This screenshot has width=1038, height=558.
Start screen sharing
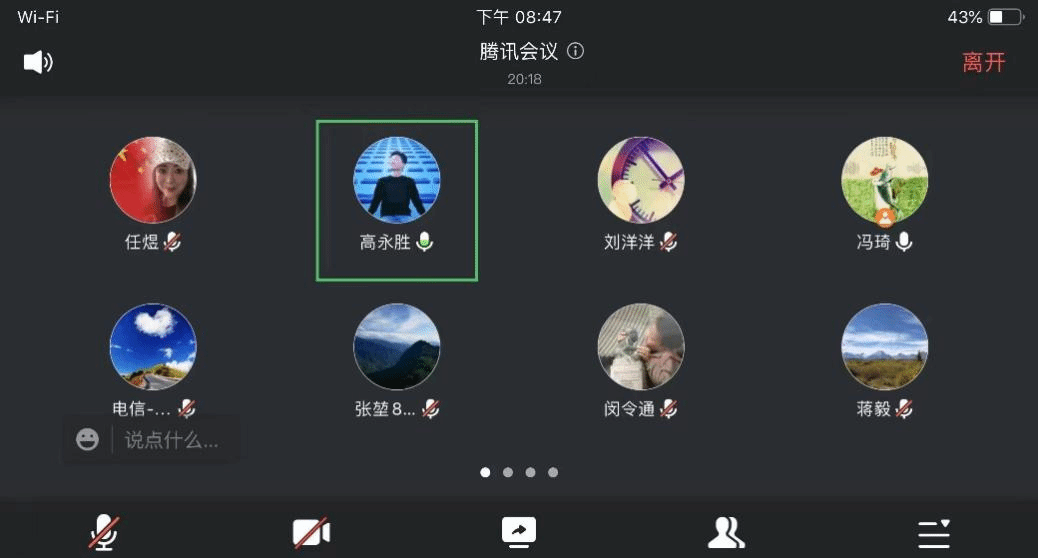pos(519,531)
